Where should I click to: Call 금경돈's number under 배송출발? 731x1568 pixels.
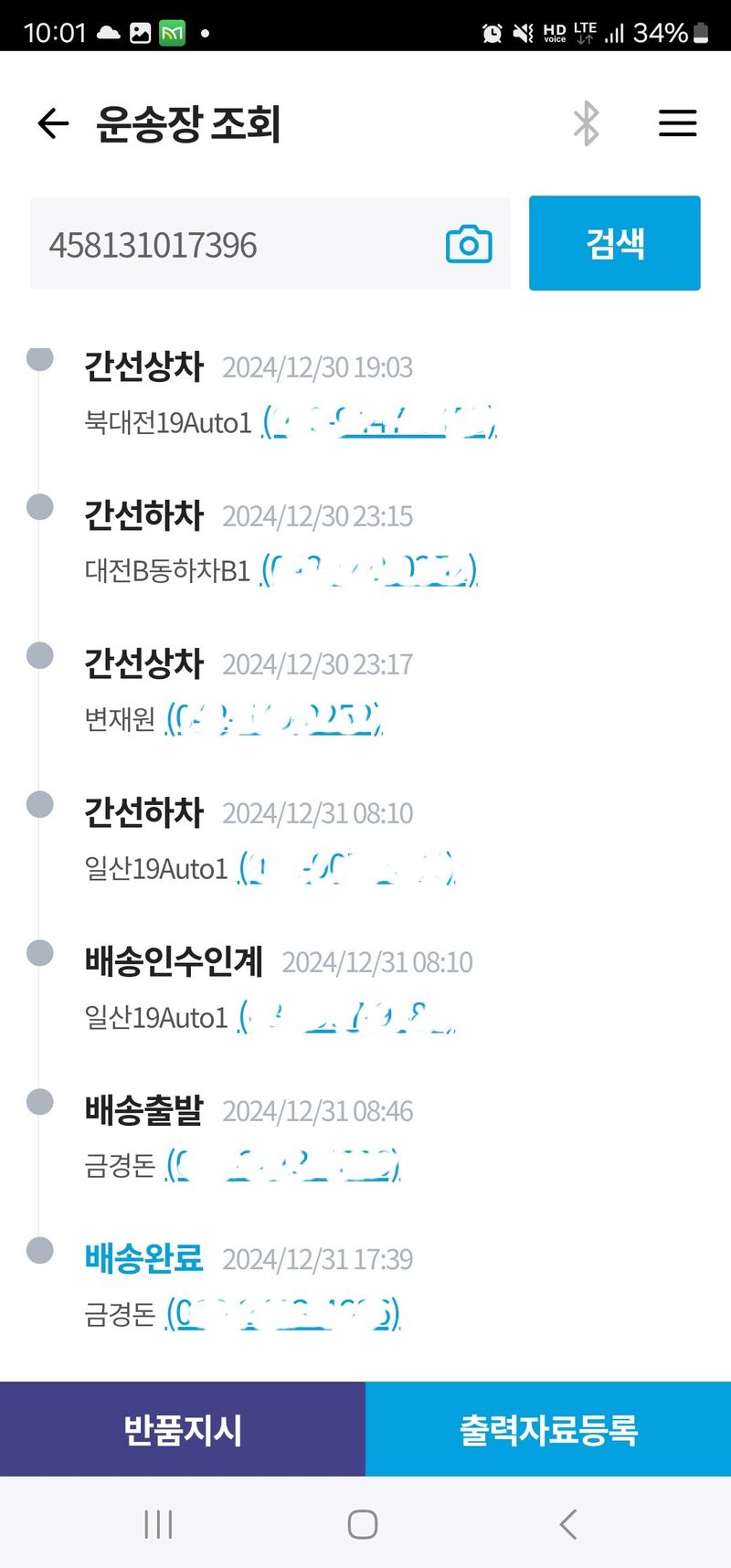tap(282, 1165)
